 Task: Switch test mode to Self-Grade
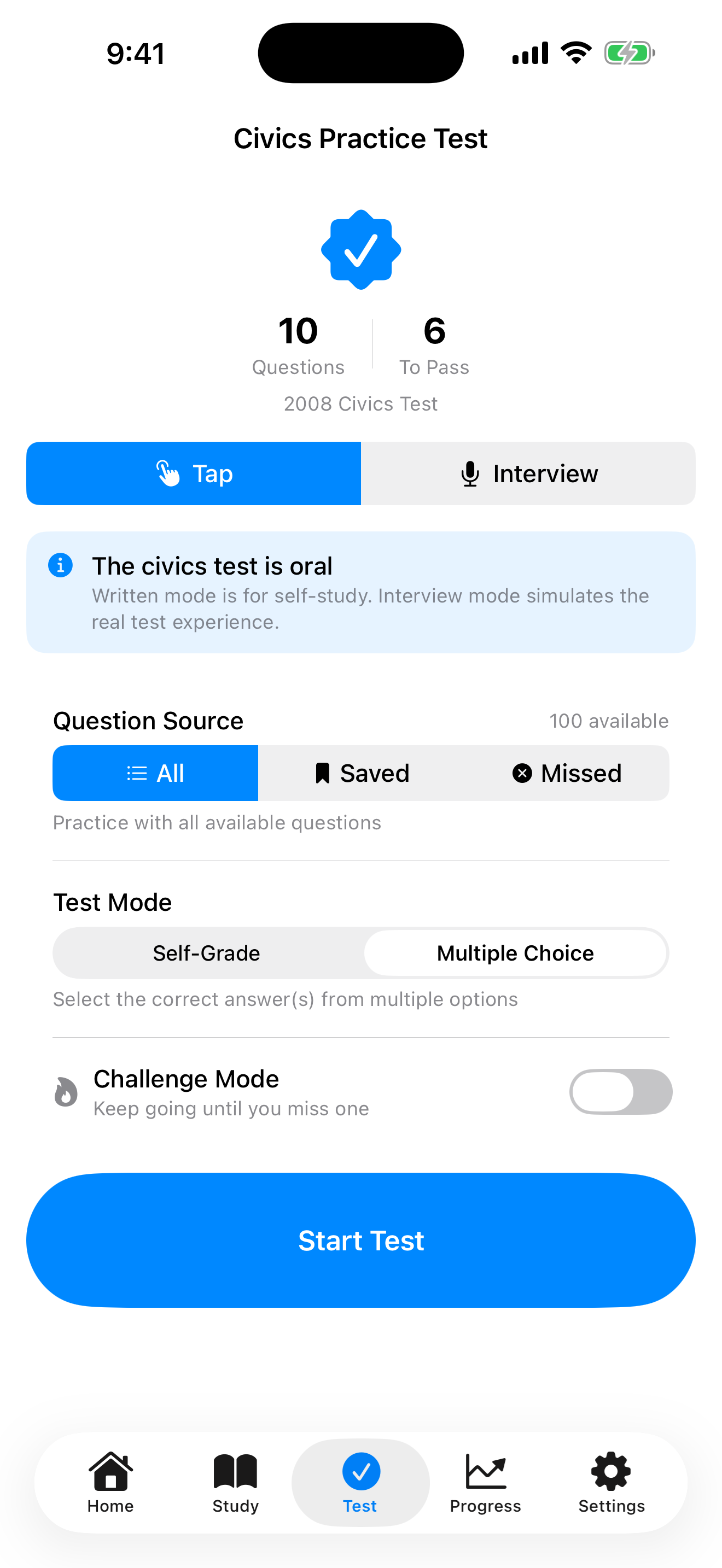click(206, 952)
